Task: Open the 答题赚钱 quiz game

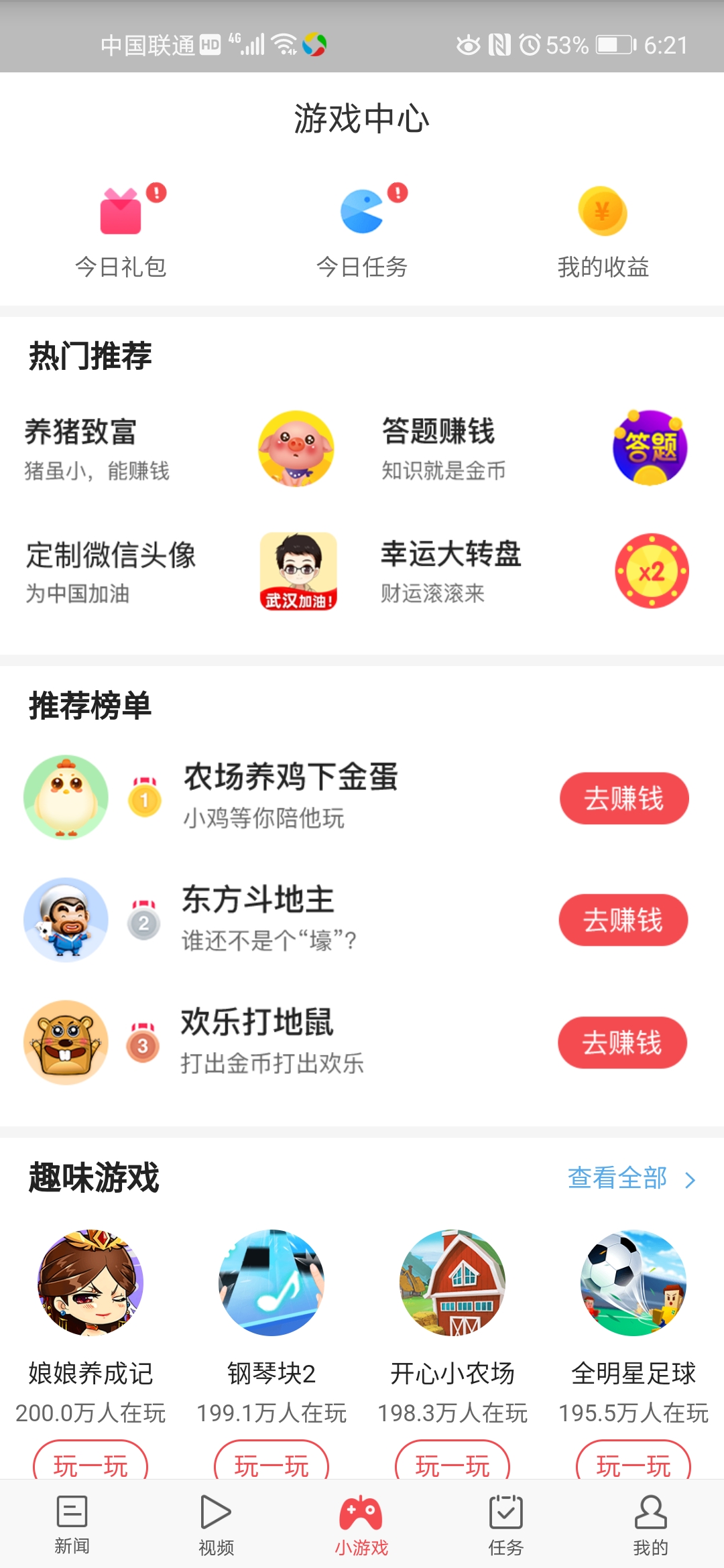Action: tap(535, 448)
